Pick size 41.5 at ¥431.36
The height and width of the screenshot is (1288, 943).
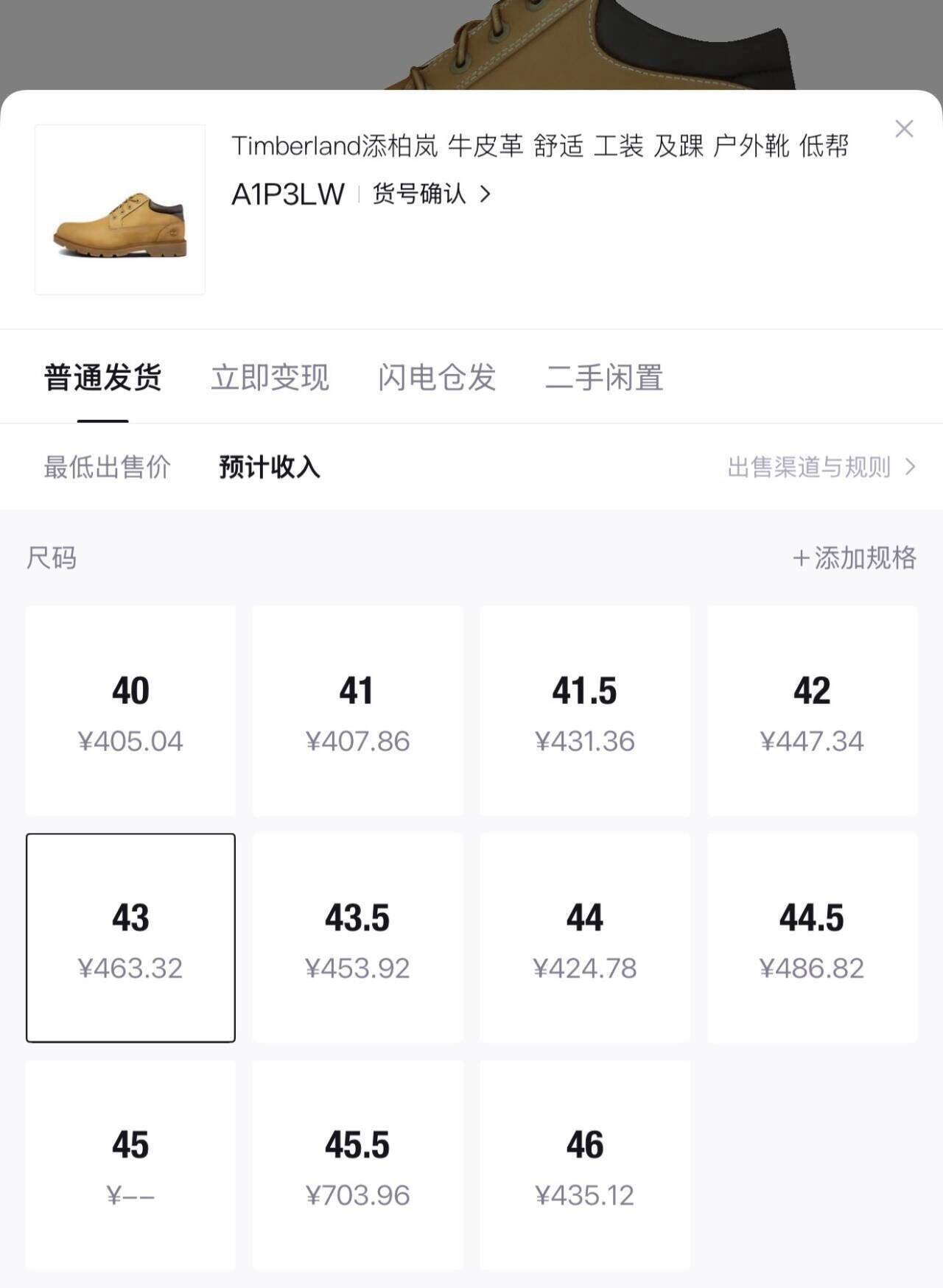pos(585,711)
